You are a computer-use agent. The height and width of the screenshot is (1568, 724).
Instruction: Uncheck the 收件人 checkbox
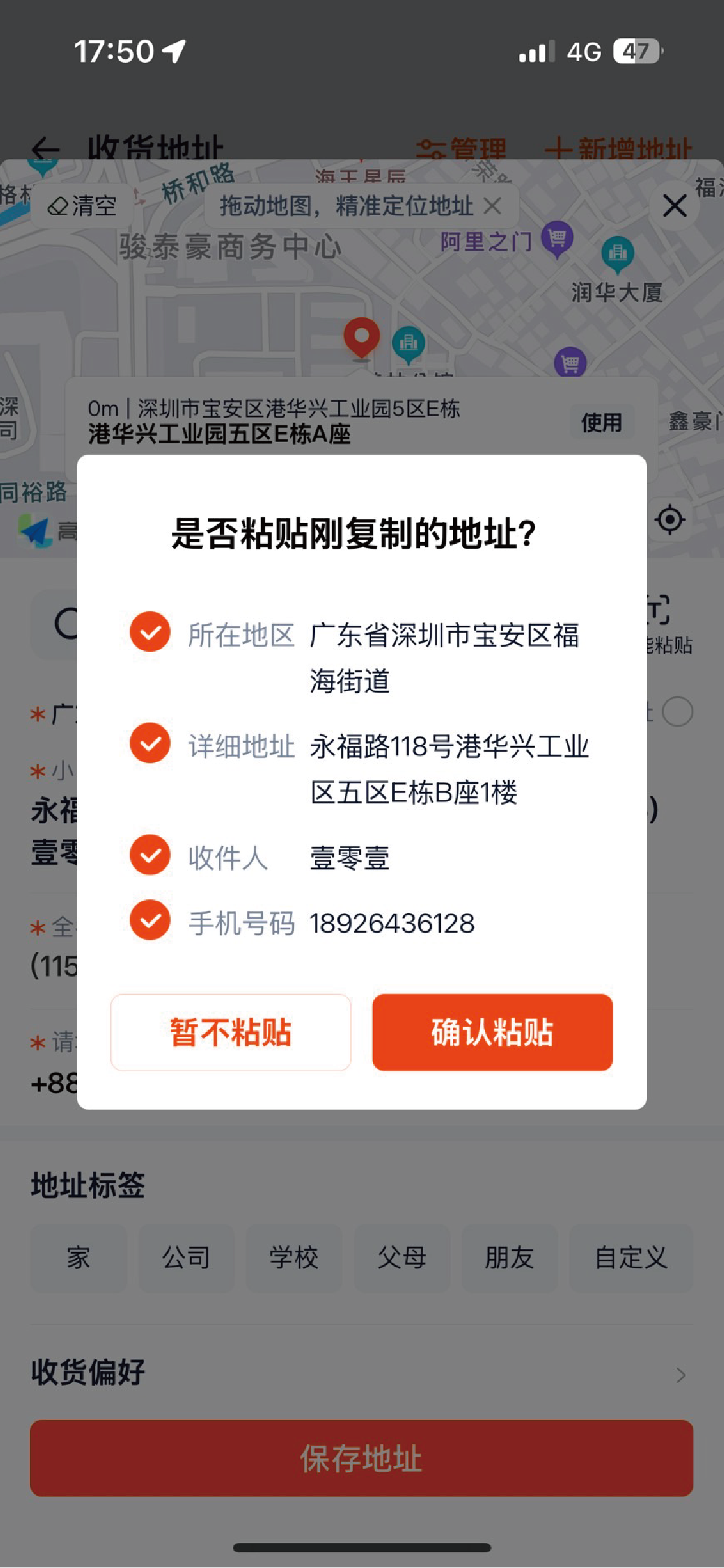(150, 854)
